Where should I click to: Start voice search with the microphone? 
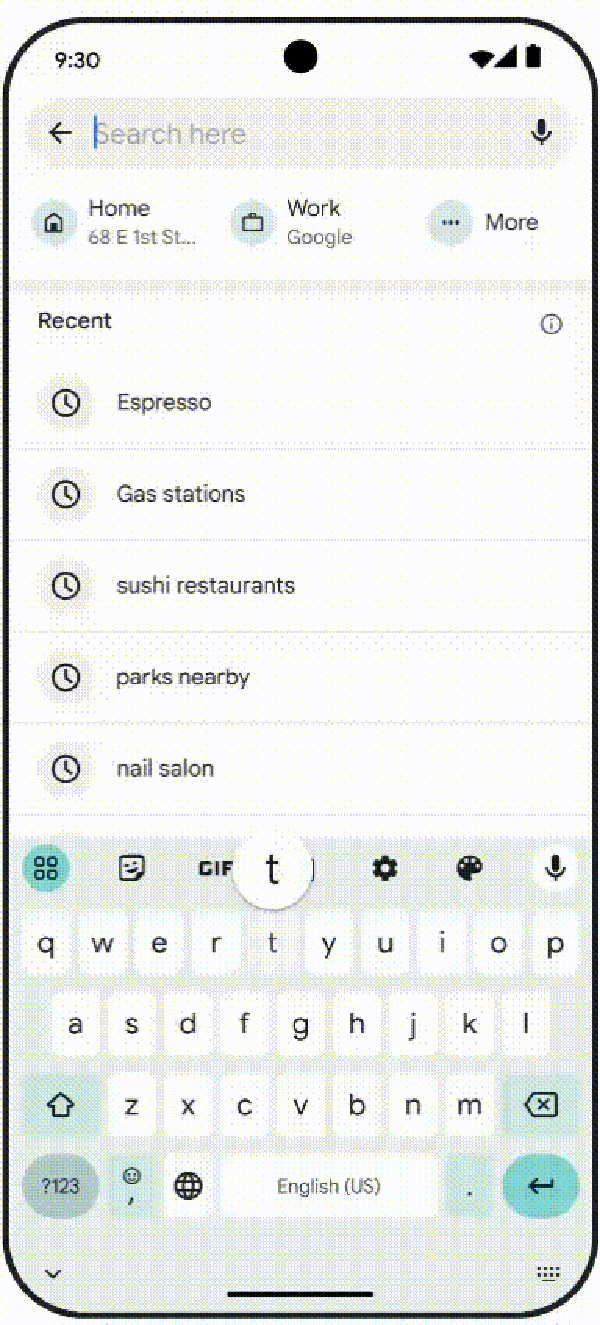pos(541,133)
